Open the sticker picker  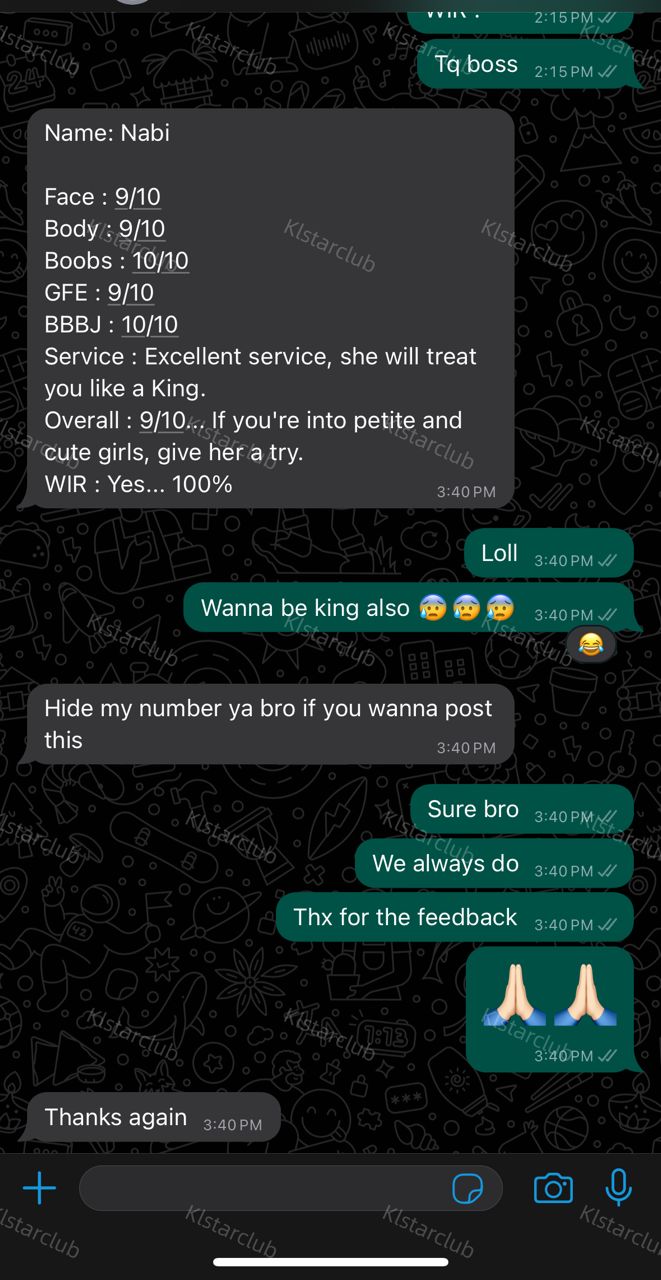pos(468,1188)
